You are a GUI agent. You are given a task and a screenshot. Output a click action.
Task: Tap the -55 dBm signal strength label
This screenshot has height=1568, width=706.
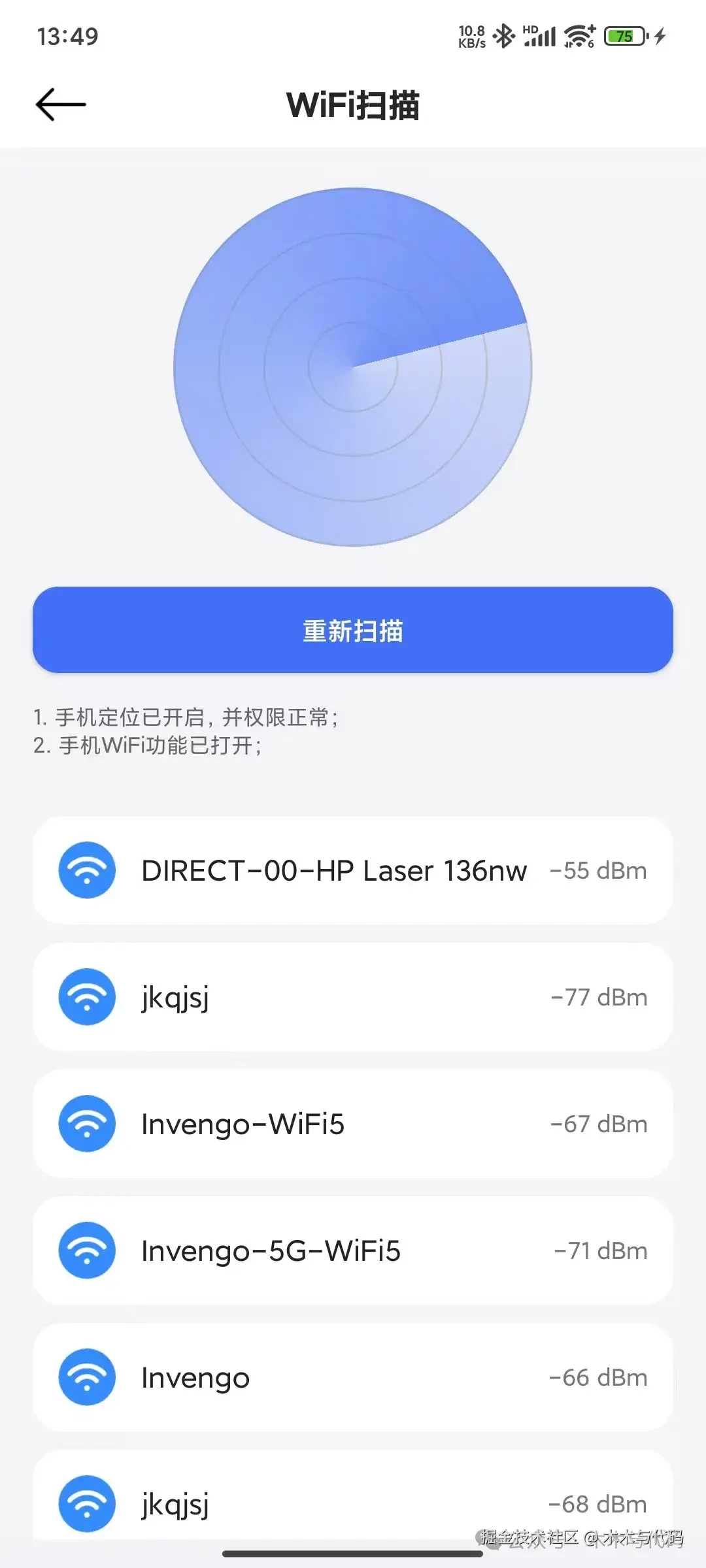[x=597, y=871]
